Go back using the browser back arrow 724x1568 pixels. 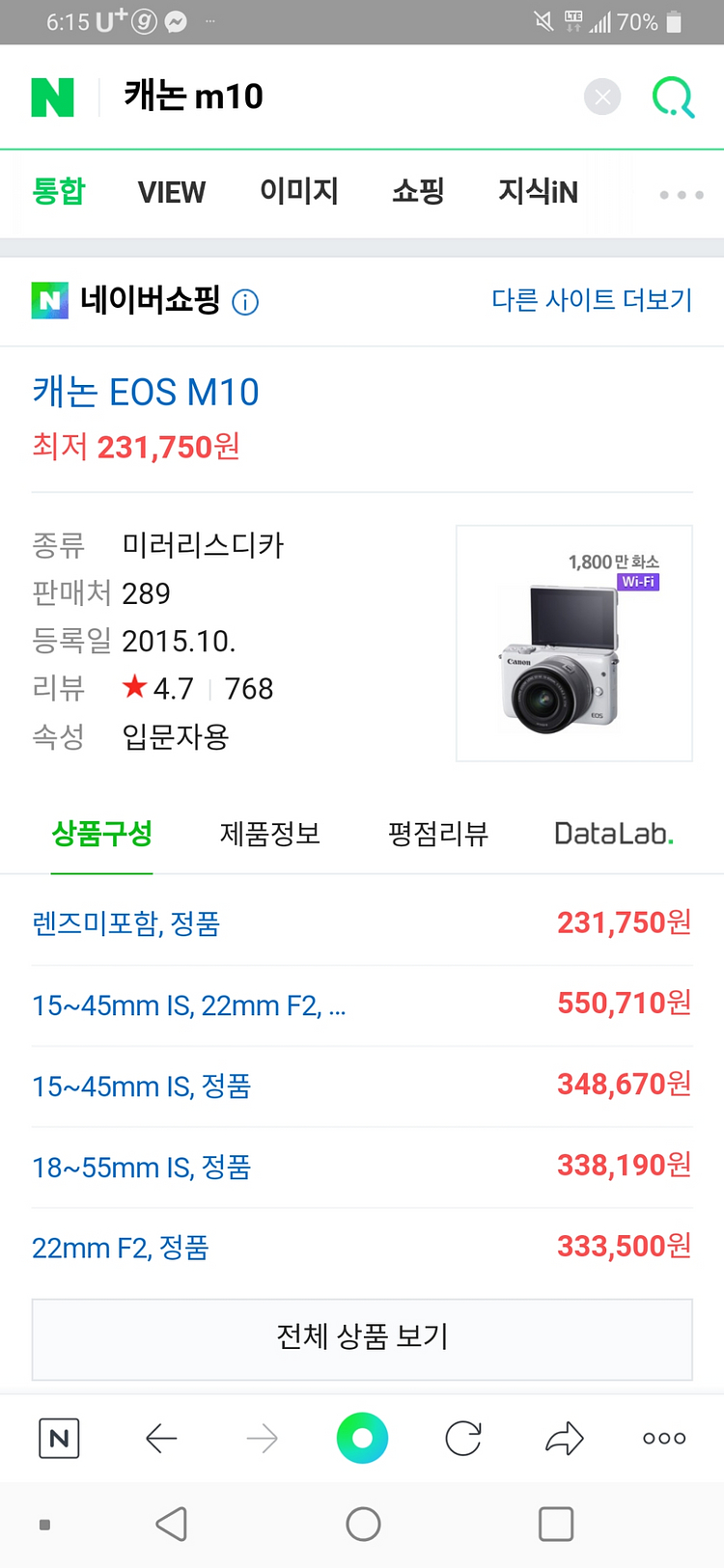click(x=161, y=1438)
